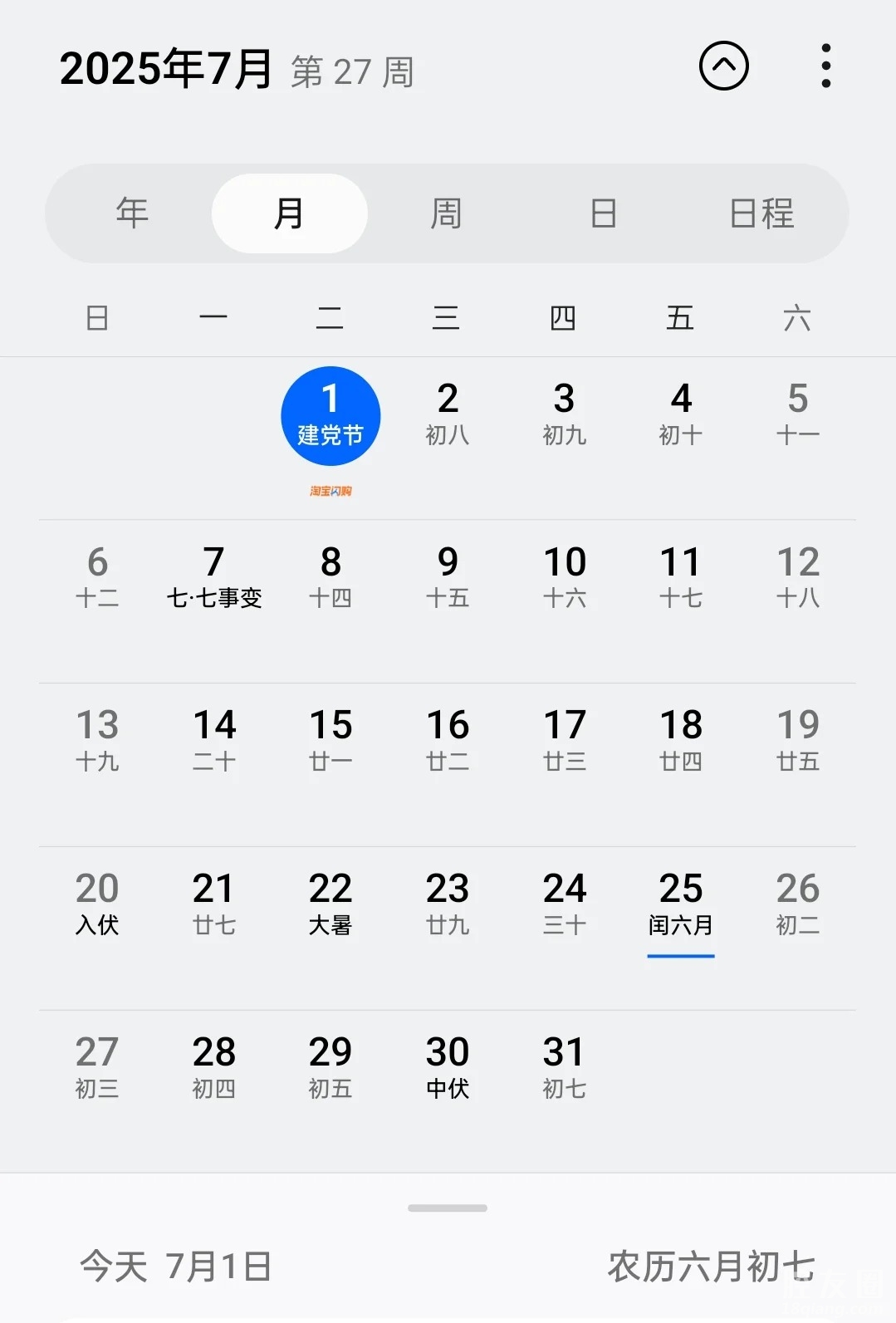Choose July 15 on the calendar
This screenshot has width=896, height=1323.
tap(330, 740)
